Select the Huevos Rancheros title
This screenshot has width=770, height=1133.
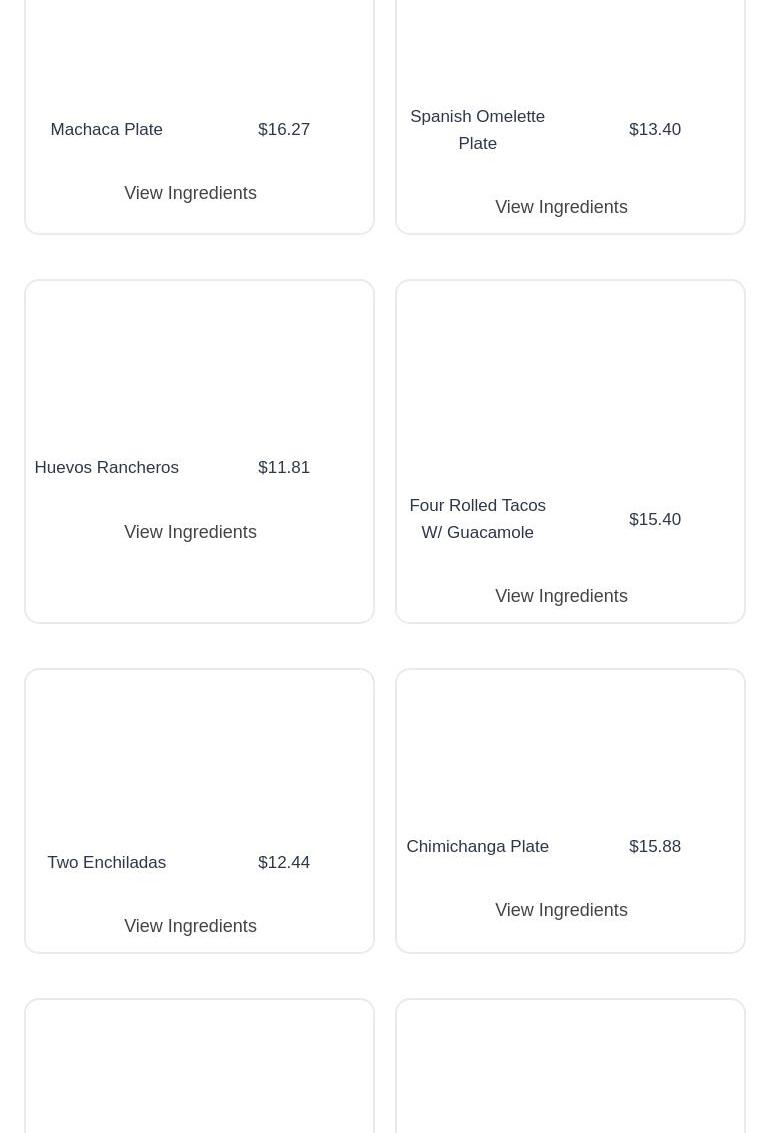click(x=106, y=467)
